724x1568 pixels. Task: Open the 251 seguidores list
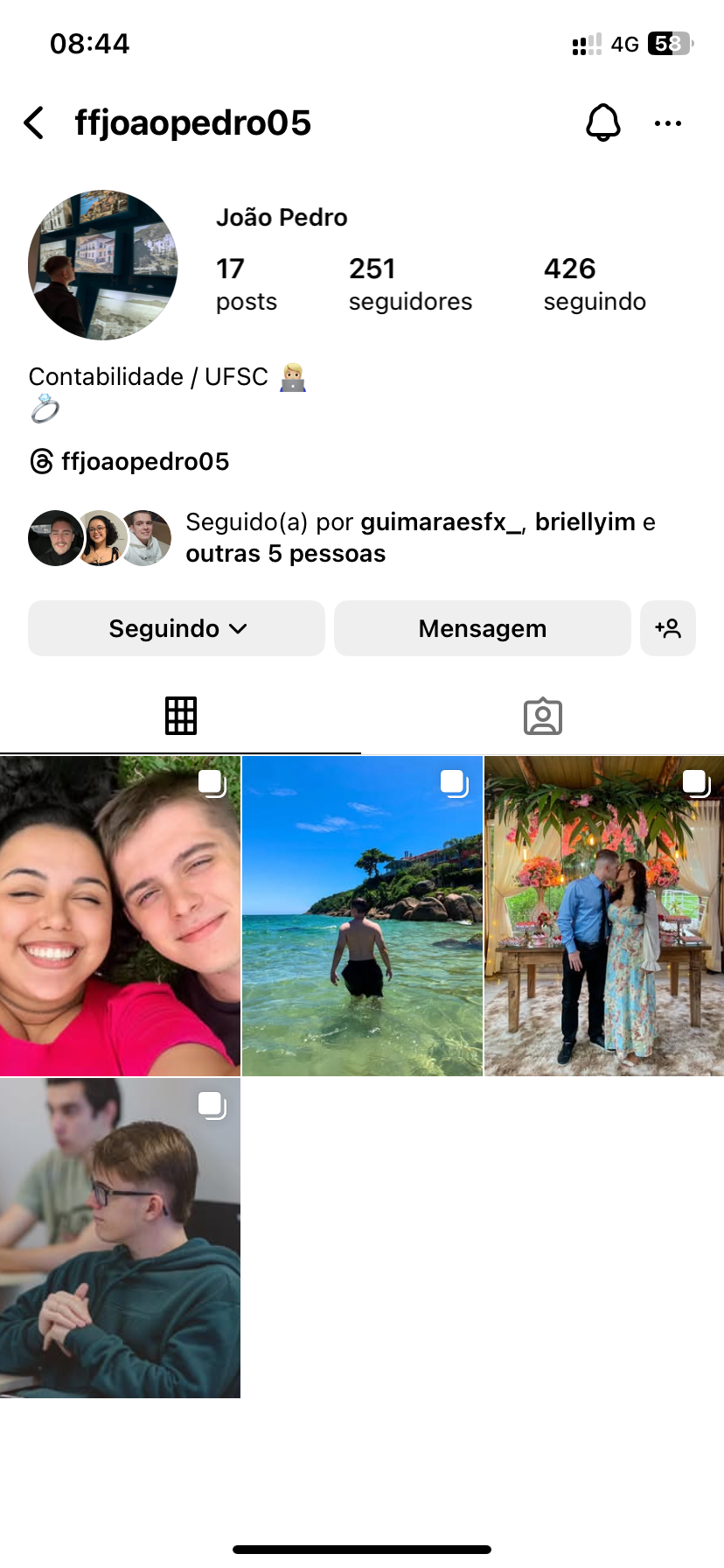click(409, 283)
